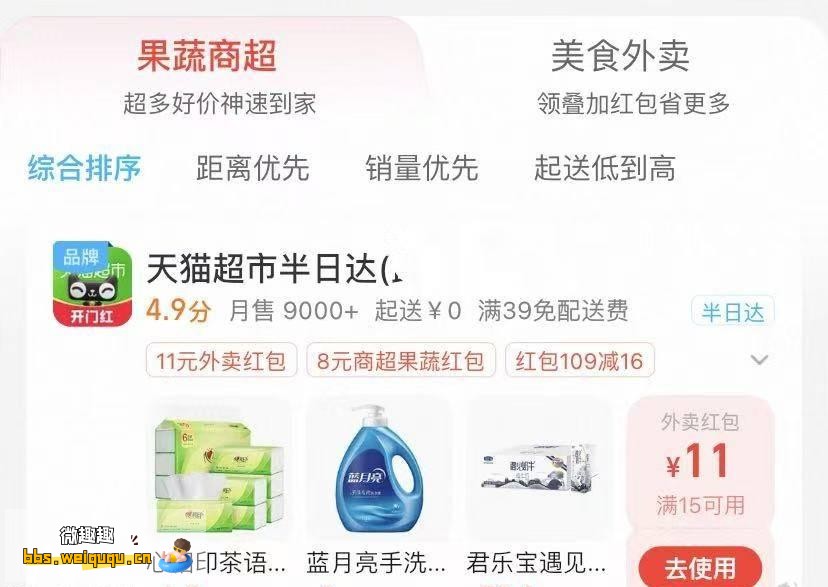
Task: Sort by 销量优先
Action: coord(421,168)
